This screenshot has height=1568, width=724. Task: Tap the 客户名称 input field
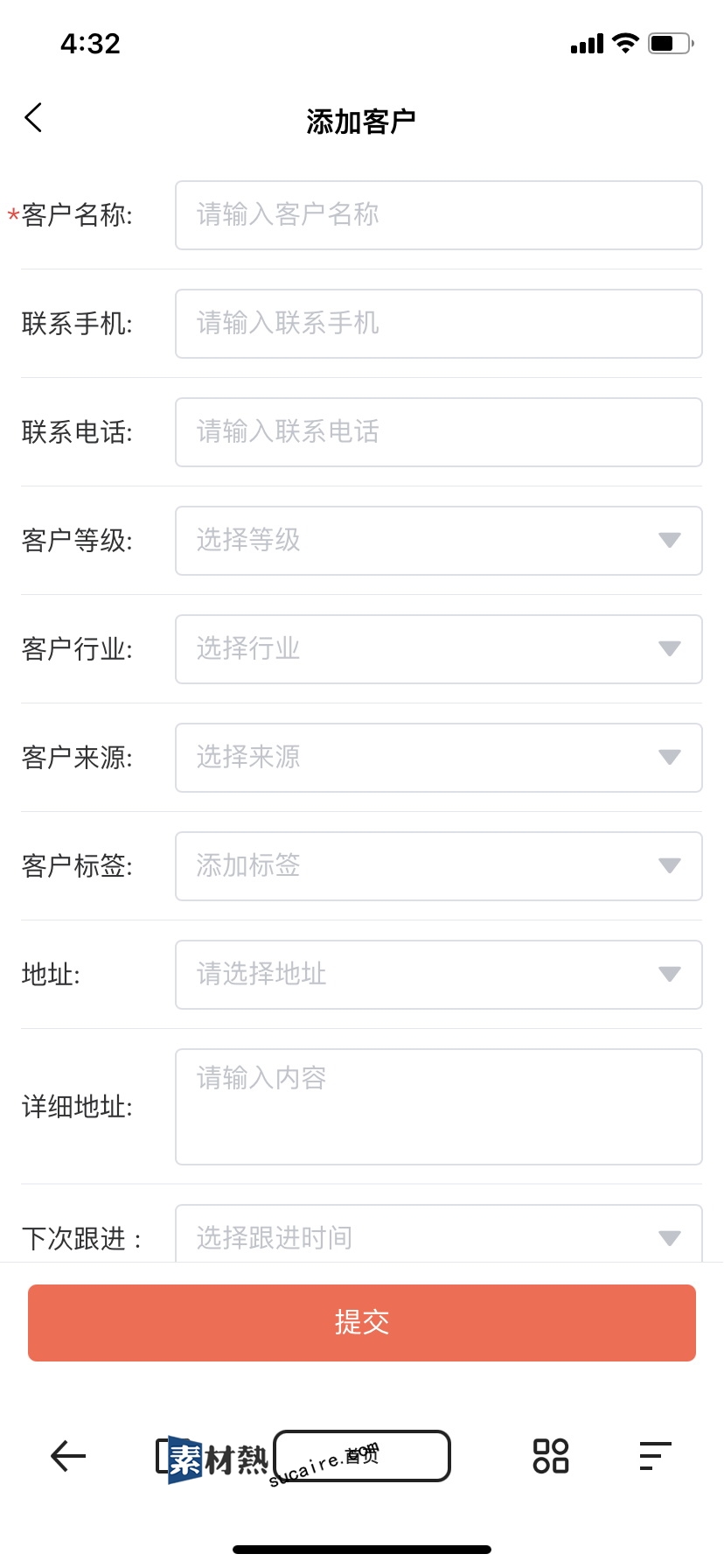point(439,215)
